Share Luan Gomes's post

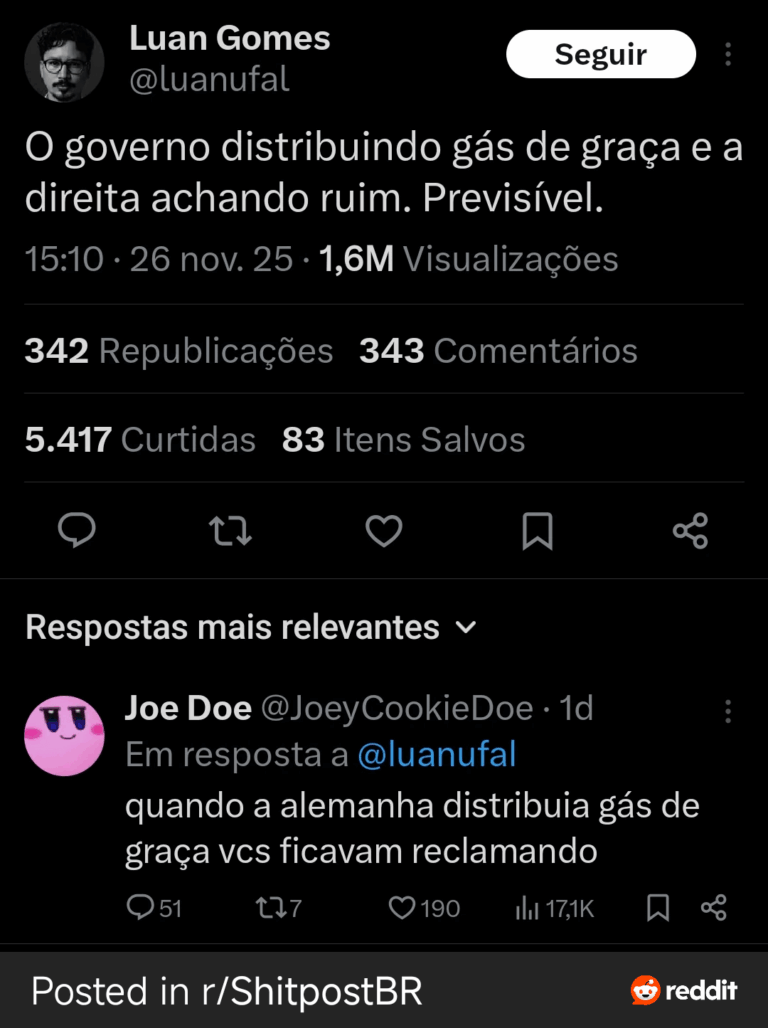click(690, 530)
